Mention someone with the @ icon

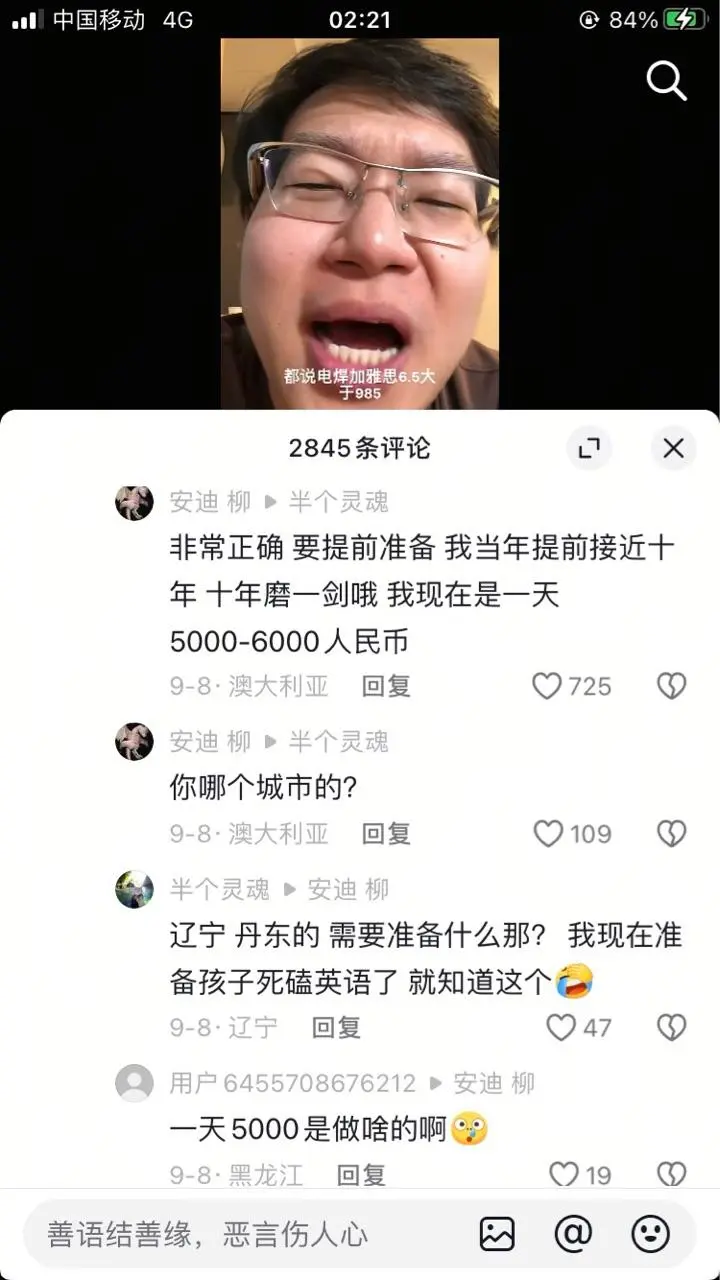[573, 1234]
